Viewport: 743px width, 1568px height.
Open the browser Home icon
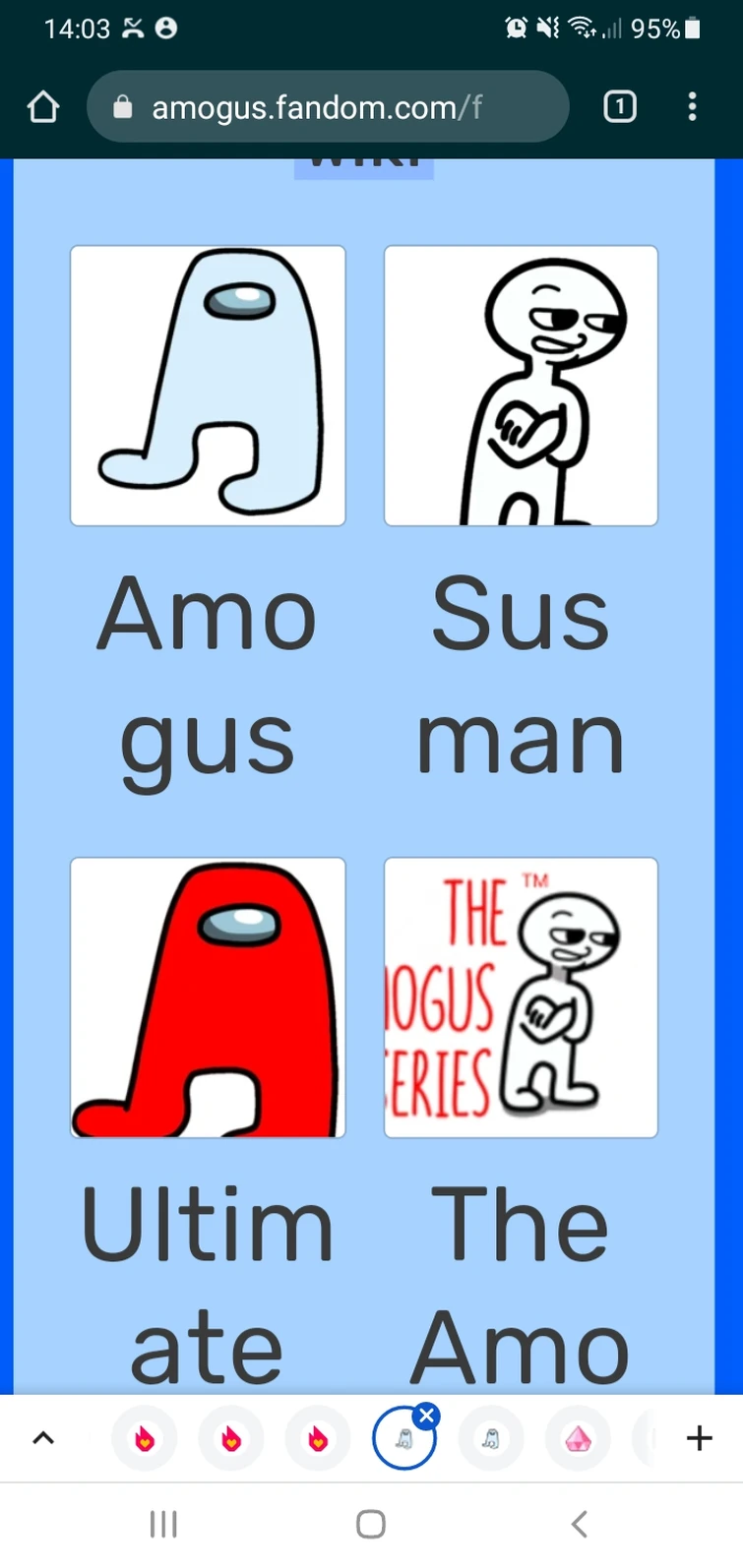[x=42, y=106]
